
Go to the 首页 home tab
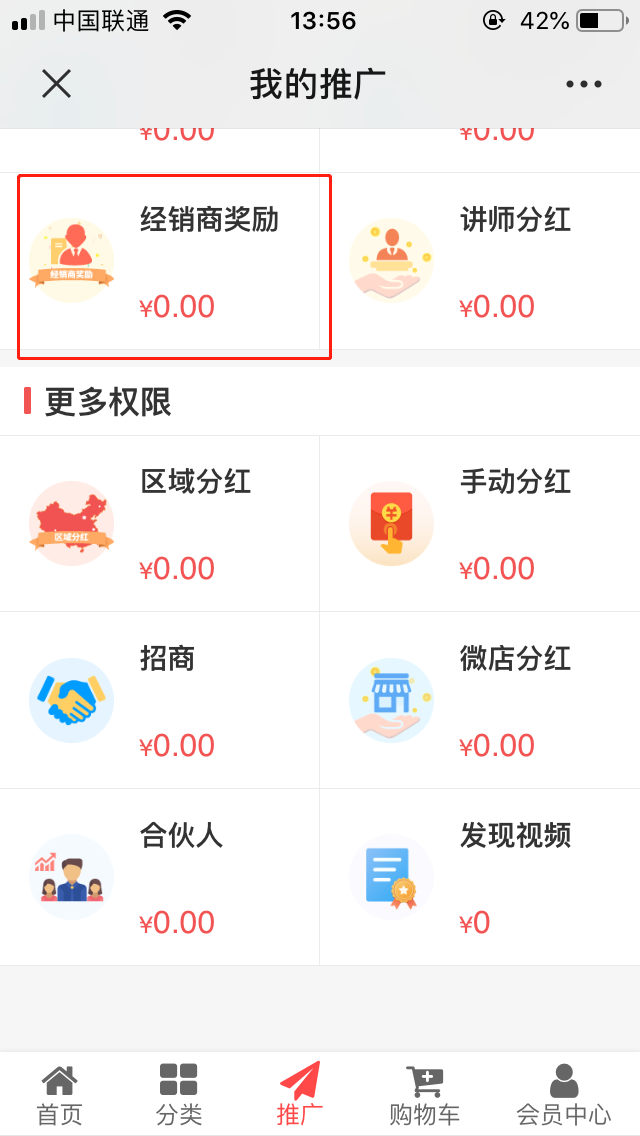click(x=59, y=1095)
